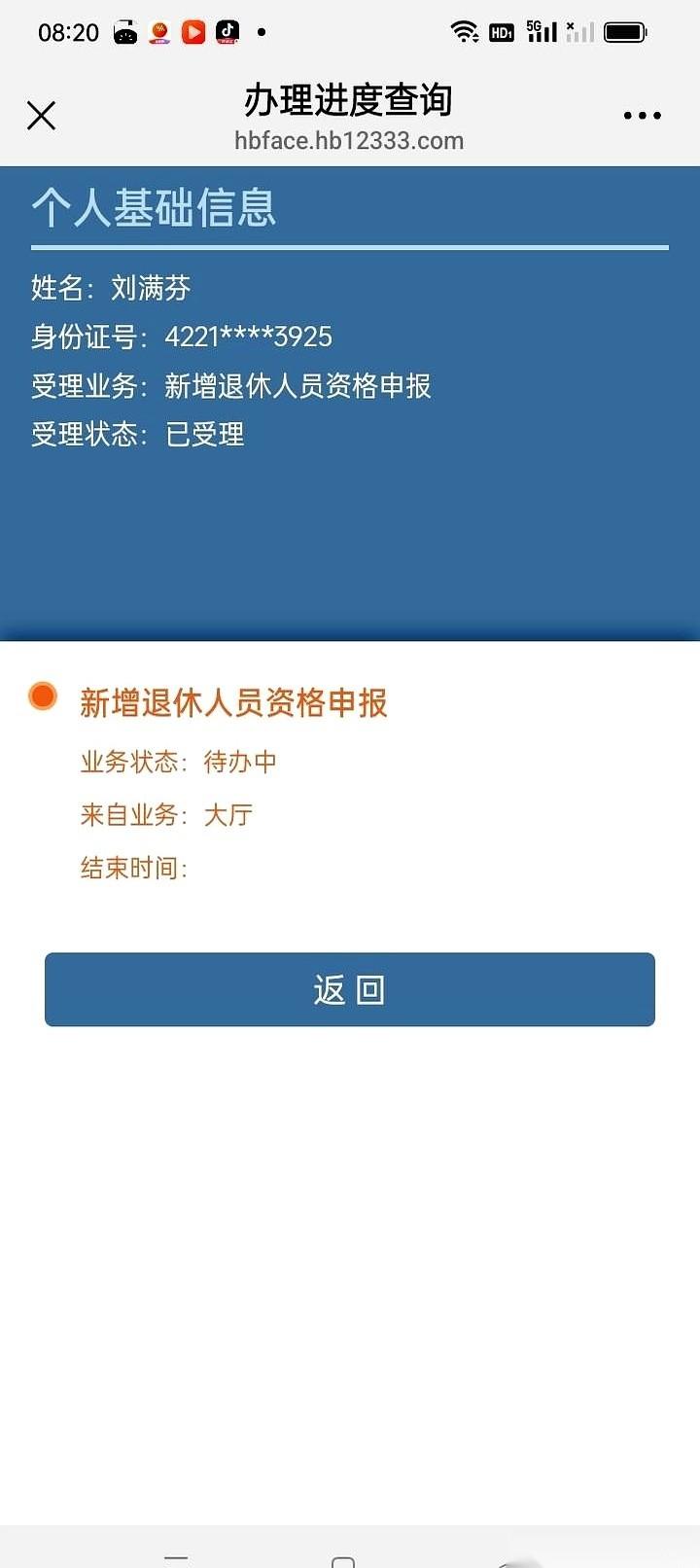Tap the 5G network signal icon

540,31
